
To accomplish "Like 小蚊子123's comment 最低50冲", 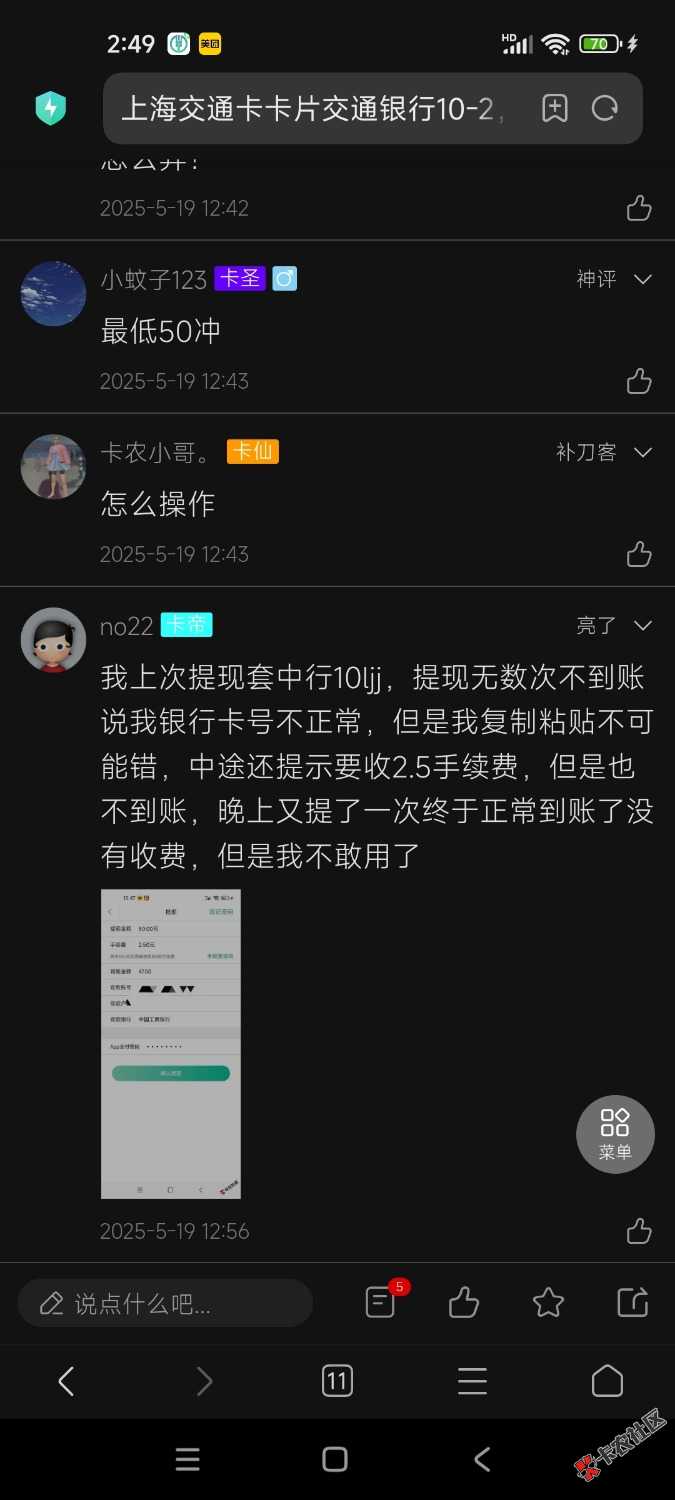I will tap(639, 381).
